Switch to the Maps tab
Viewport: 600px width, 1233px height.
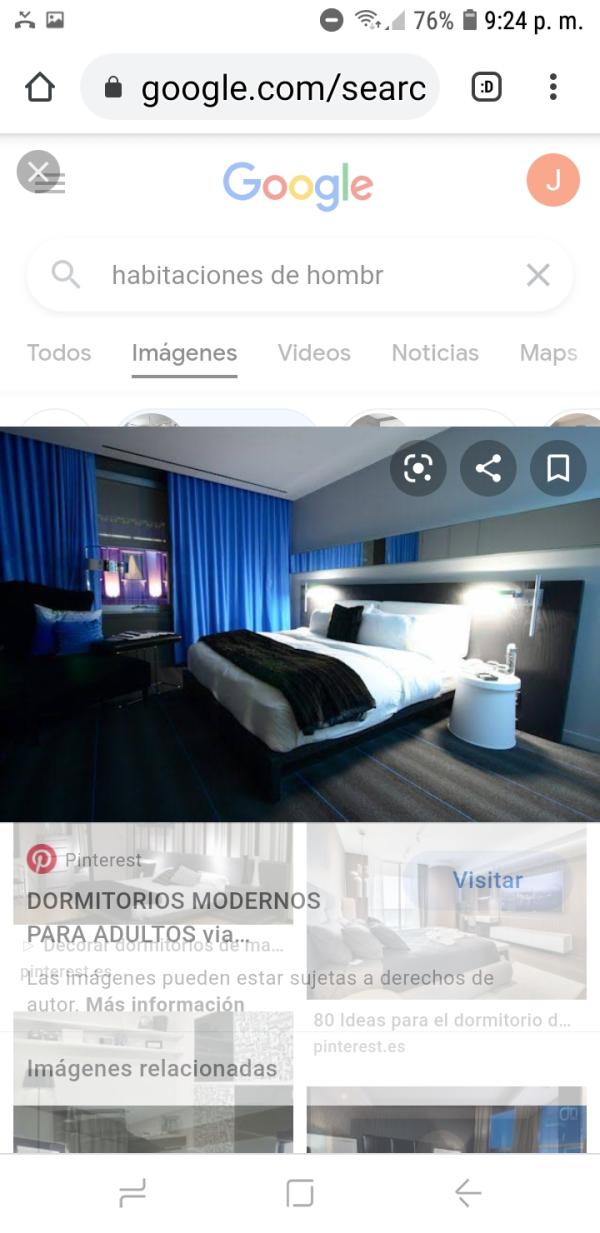coord(548,353)
